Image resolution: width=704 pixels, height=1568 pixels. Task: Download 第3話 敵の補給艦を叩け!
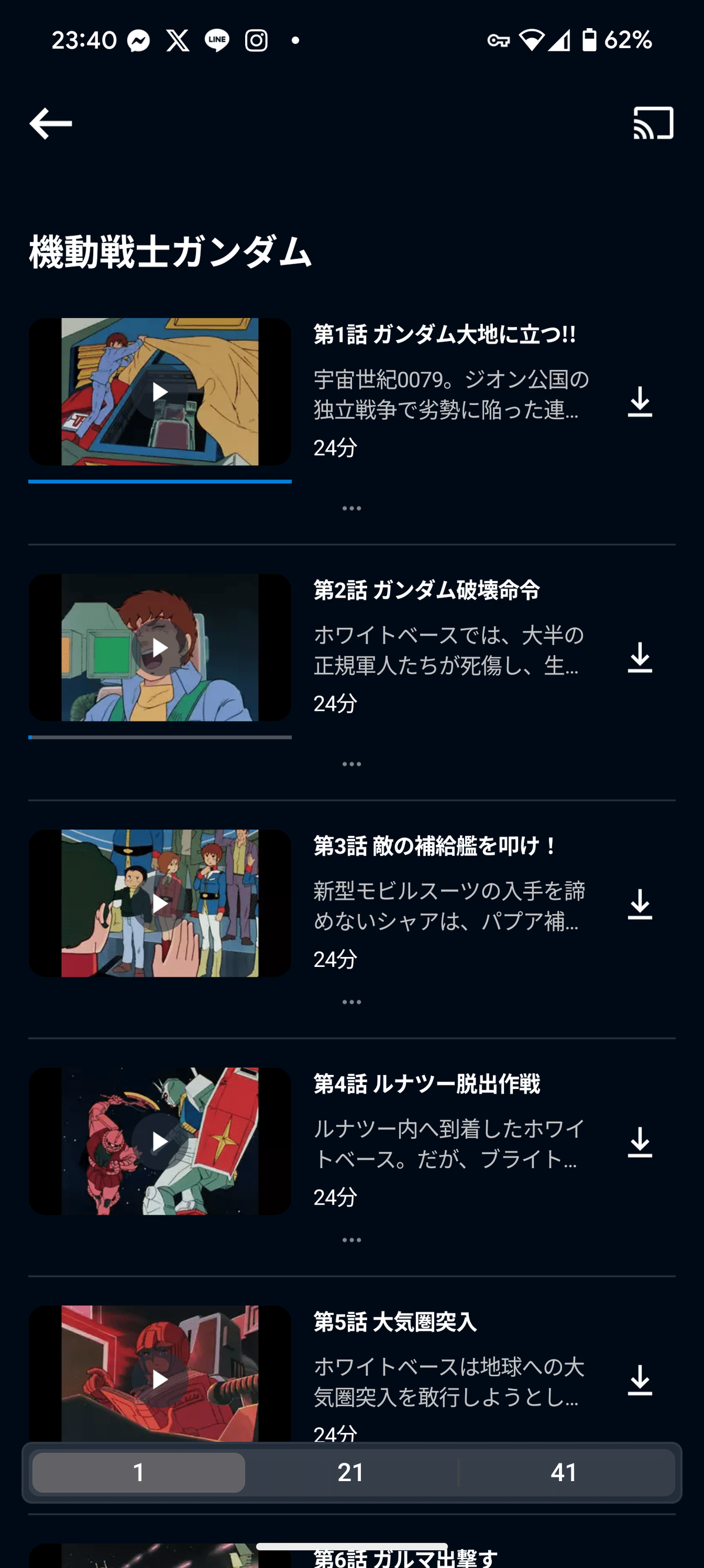pos(639,905)
